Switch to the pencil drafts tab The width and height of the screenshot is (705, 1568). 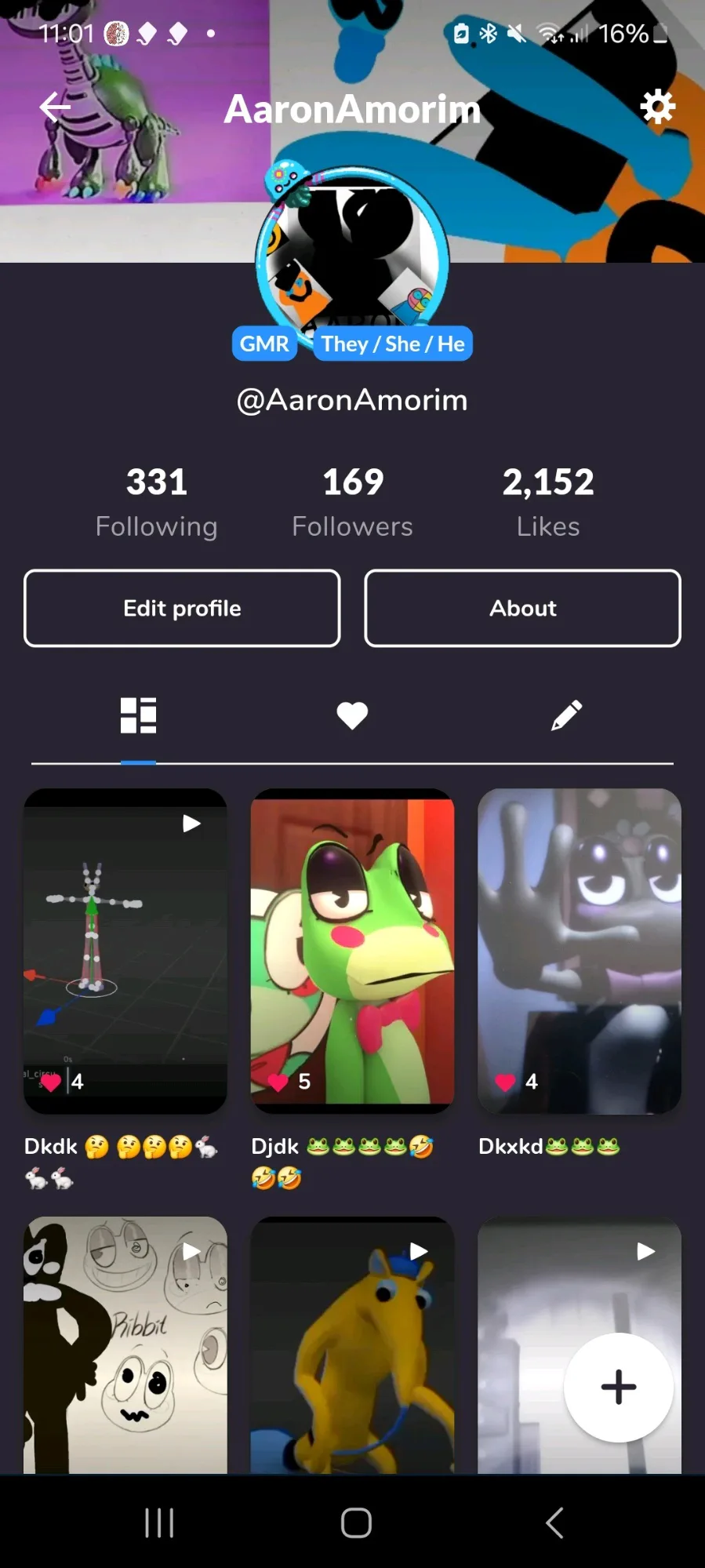566,715
